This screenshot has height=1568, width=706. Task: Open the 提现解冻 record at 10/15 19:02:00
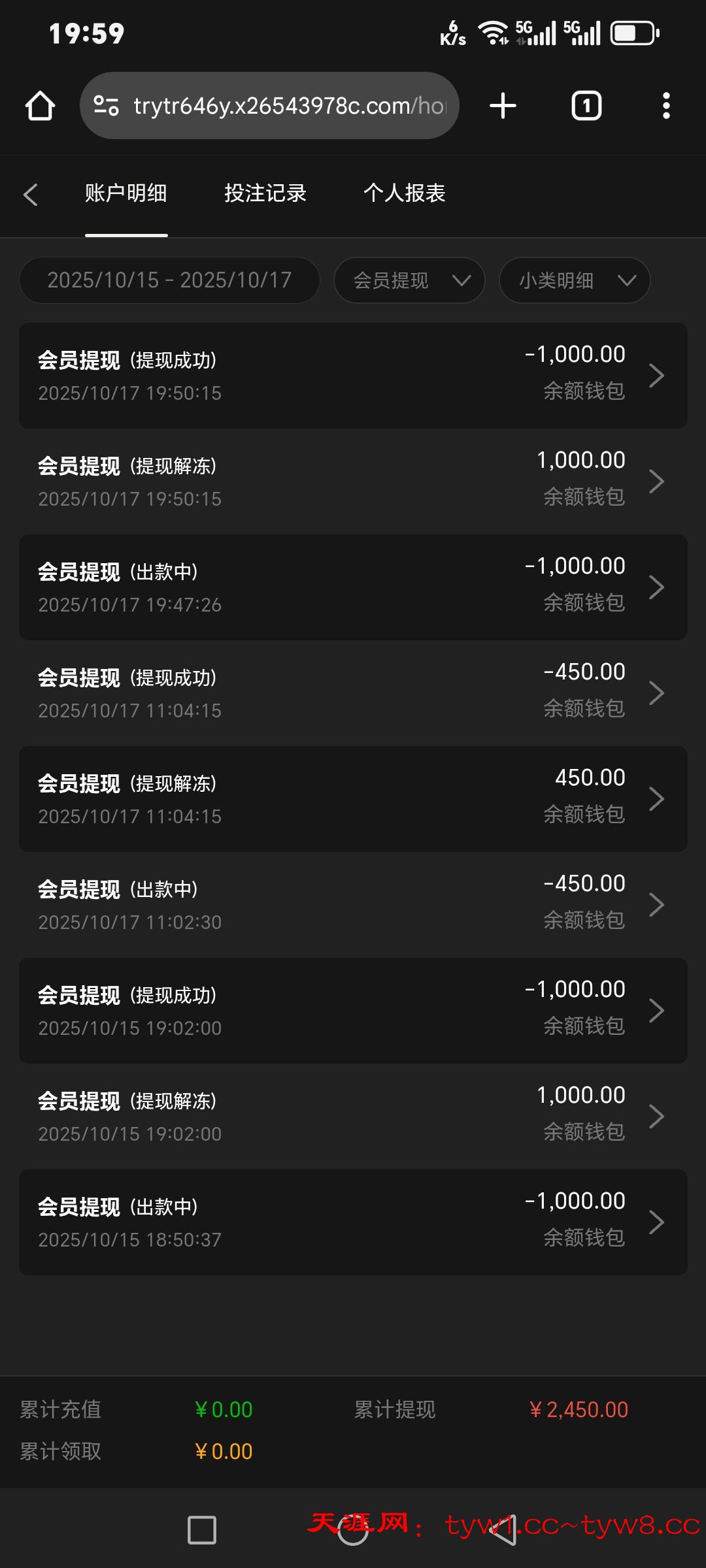pos(353,1117)
